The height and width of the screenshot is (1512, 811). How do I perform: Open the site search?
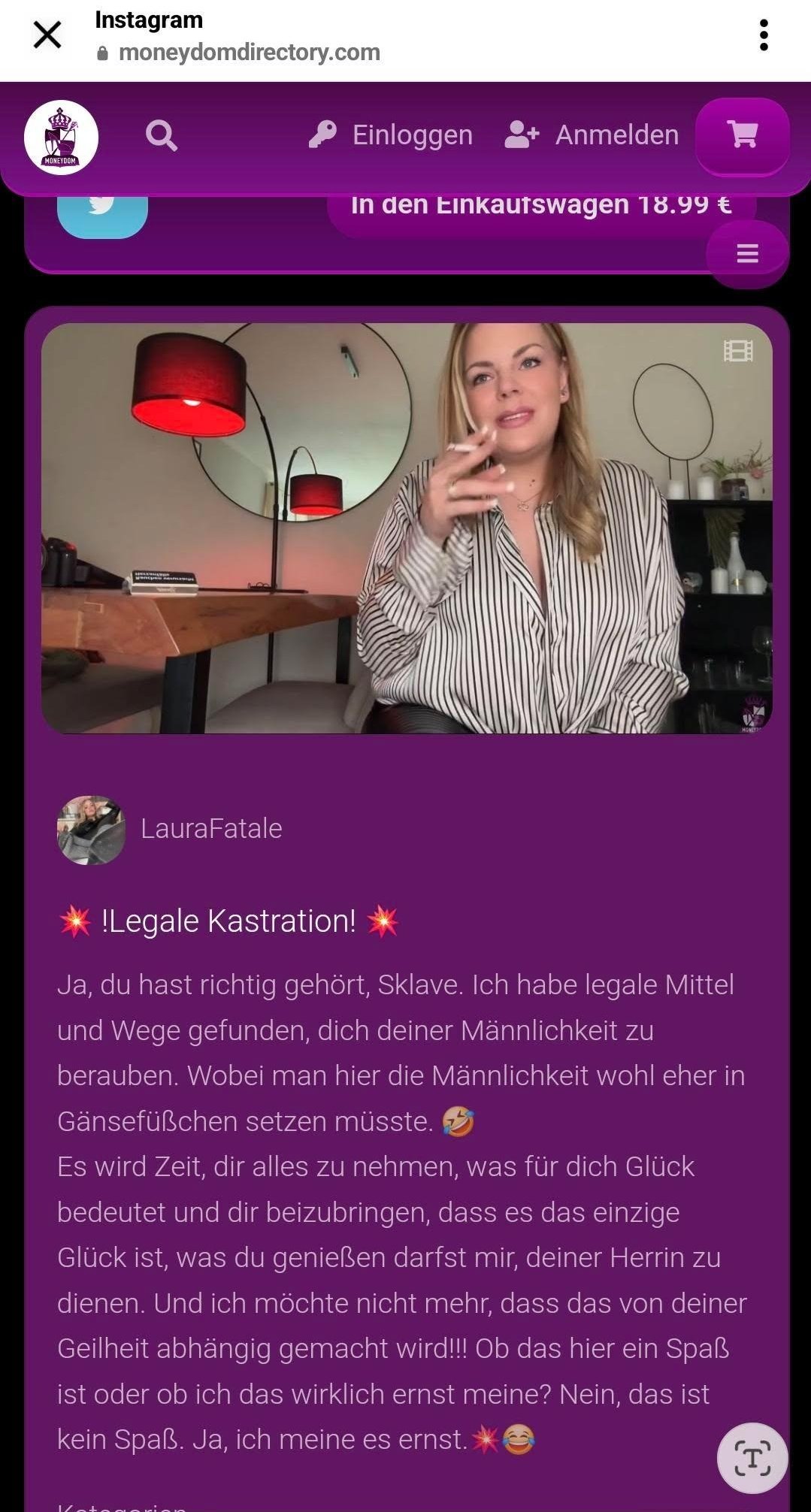click(x=161, y=136)
